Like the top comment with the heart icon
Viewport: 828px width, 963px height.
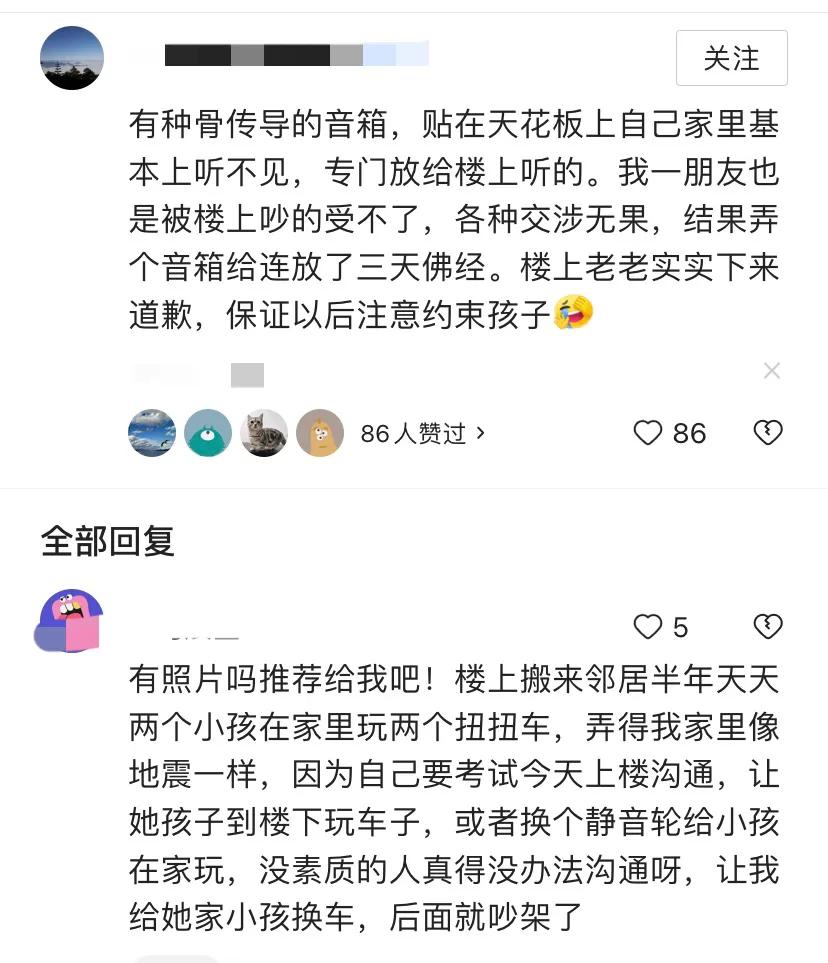(649, 433)
